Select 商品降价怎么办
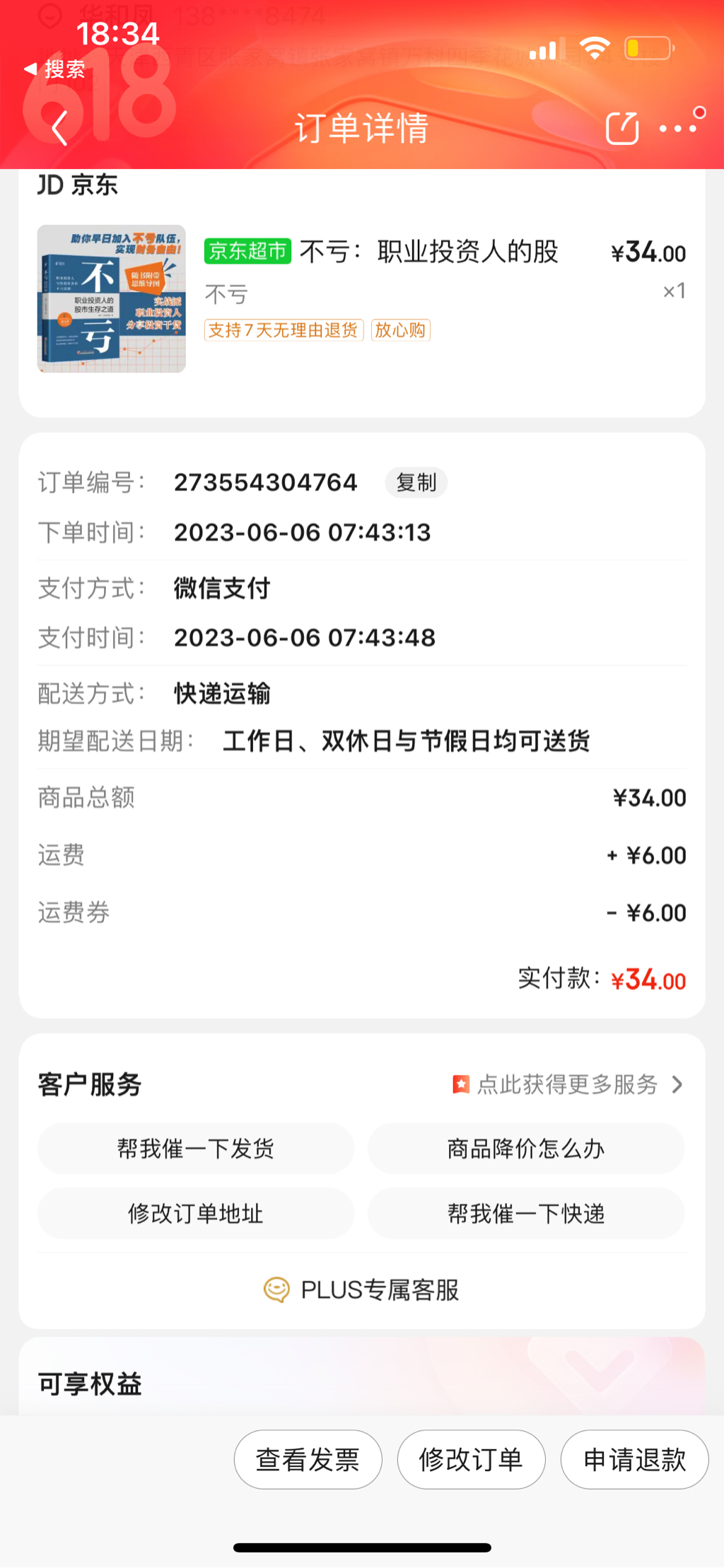This screenshot has height=1568, width=724. 526,1149
